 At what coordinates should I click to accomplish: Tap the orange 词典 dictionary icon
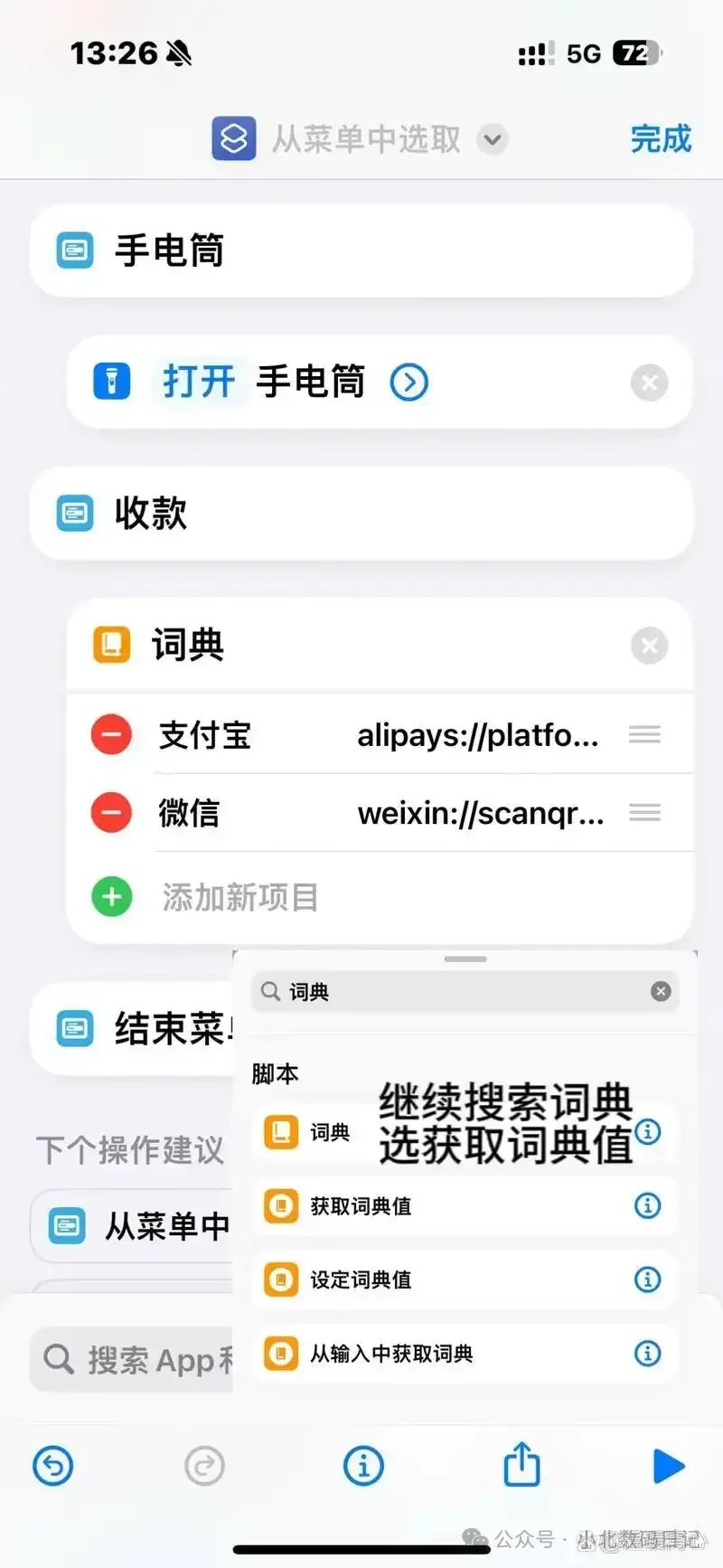pos(110,645)
